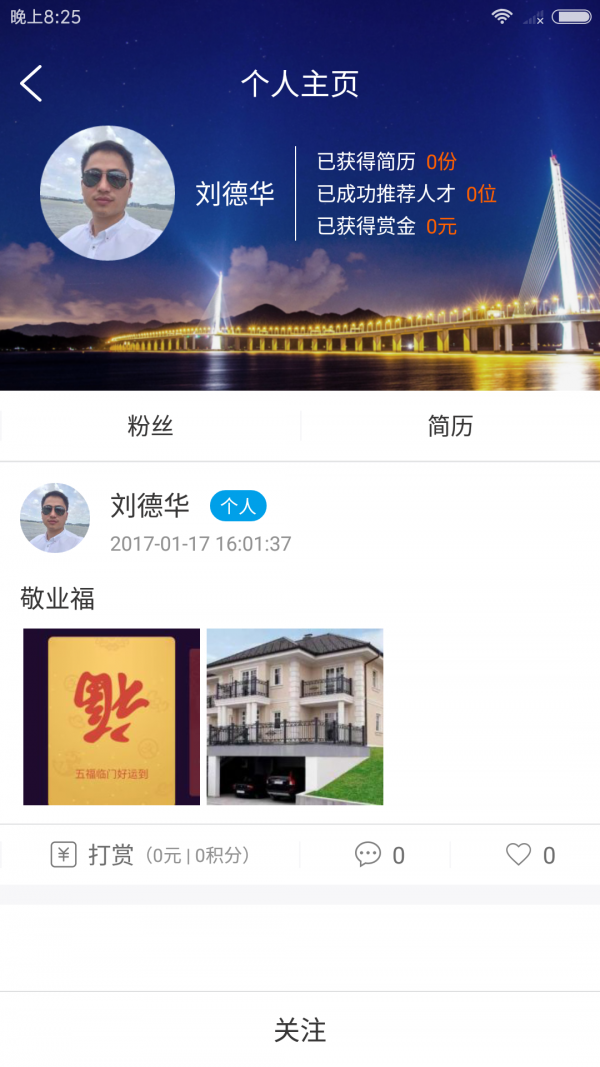Tap 关注 to follow this user

click(300, 1030)
